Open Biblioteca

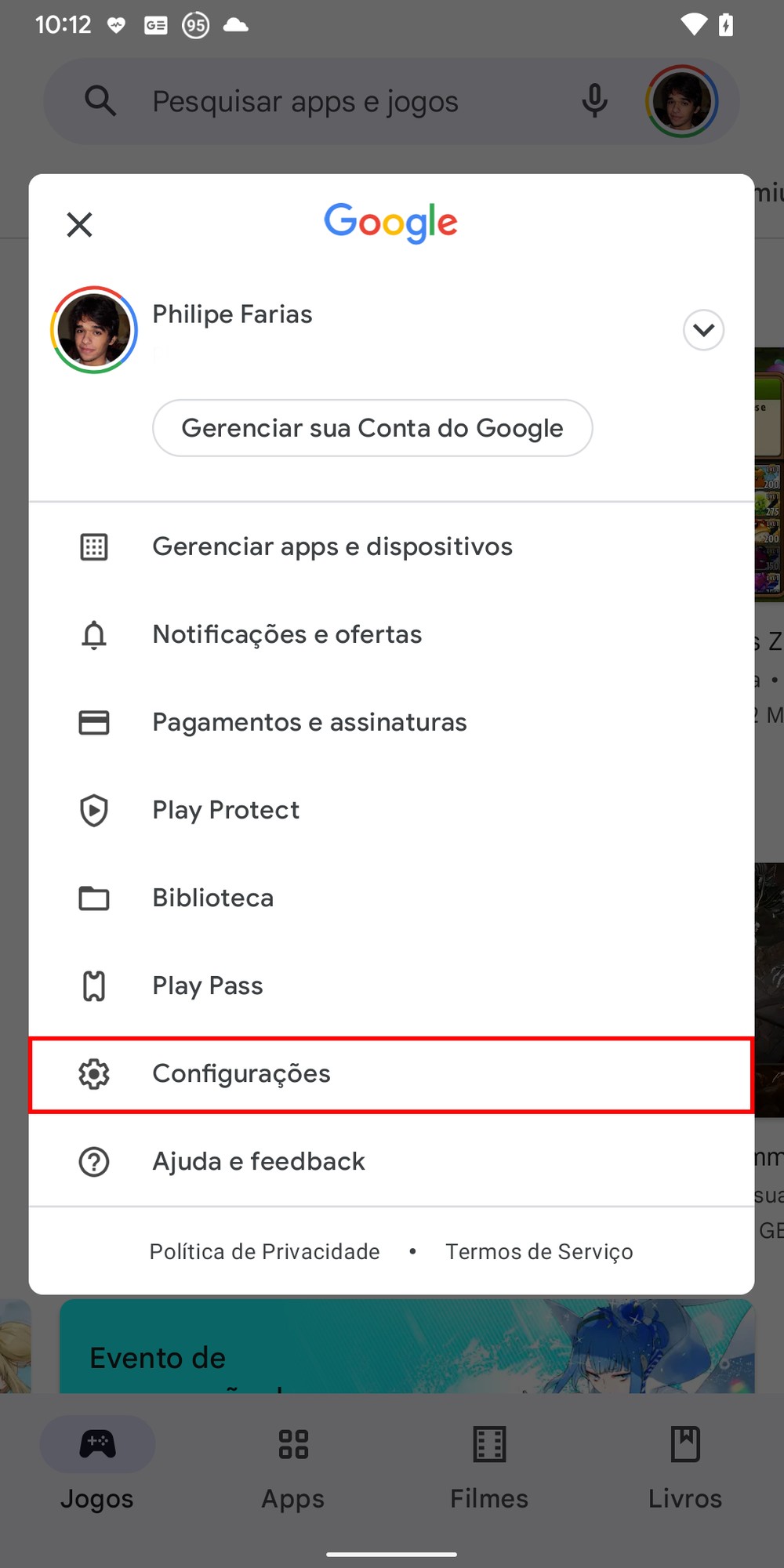click(x=212, y=898)
